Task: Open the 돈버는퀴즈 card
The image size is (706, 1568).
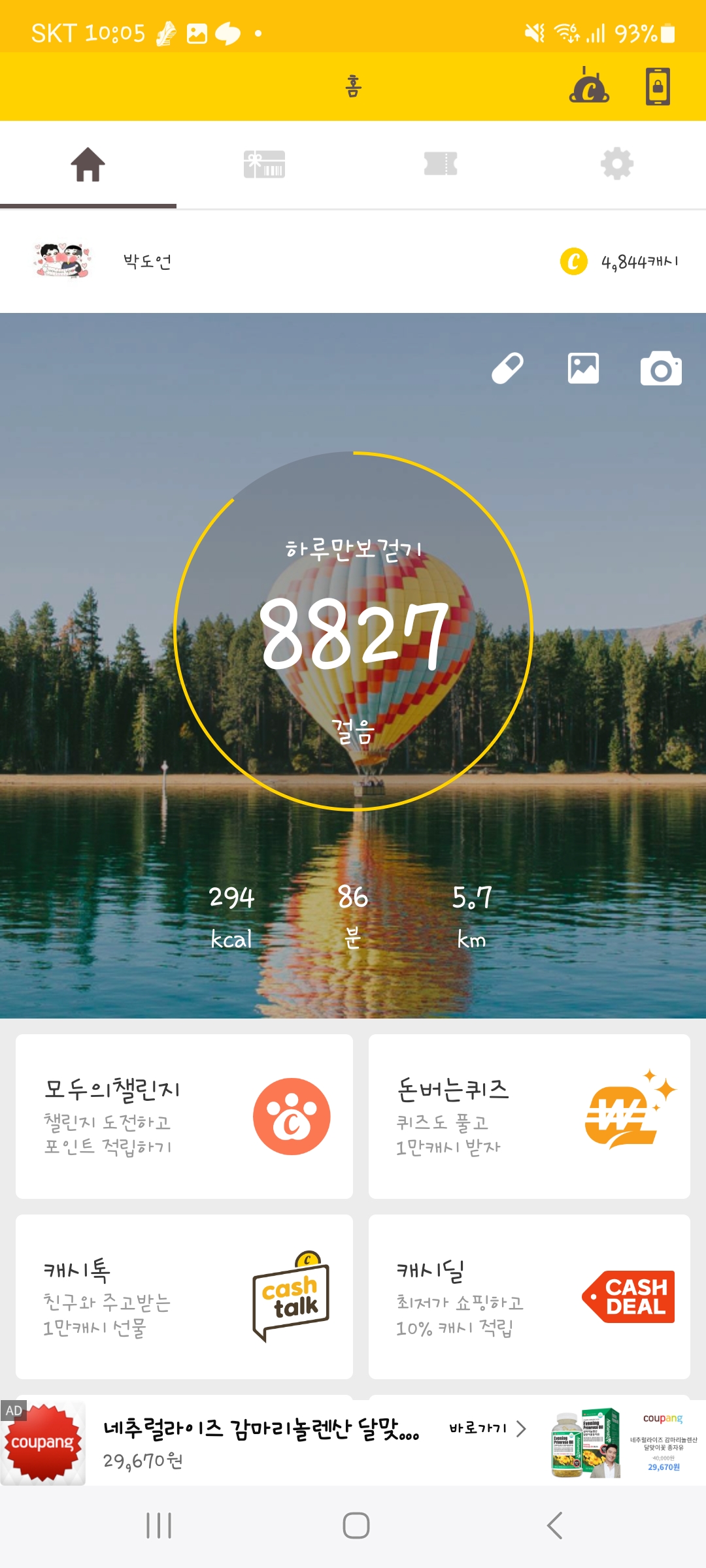Action: (529, 1116)
